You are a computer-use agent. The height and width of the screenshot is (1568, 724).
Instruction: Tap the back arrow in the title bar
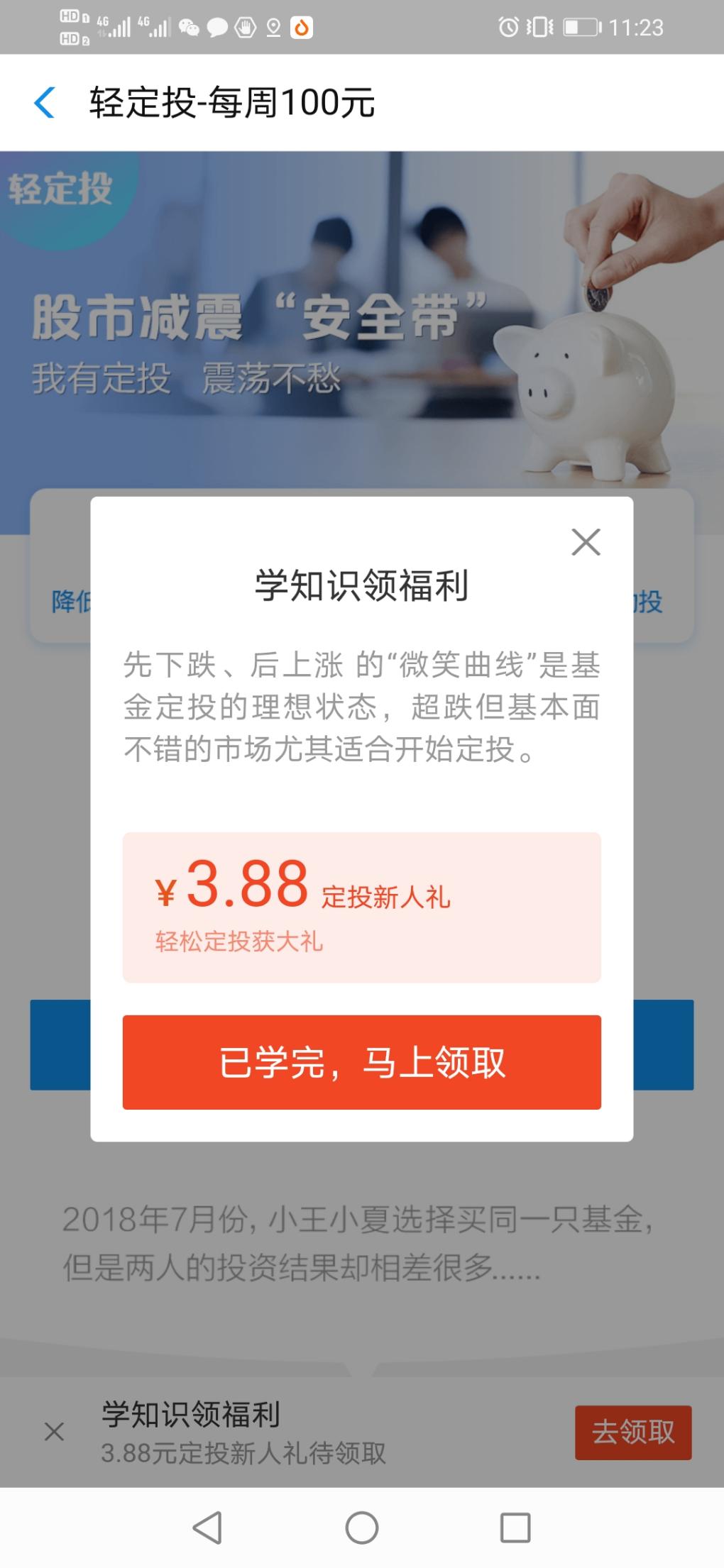point(45,103)
